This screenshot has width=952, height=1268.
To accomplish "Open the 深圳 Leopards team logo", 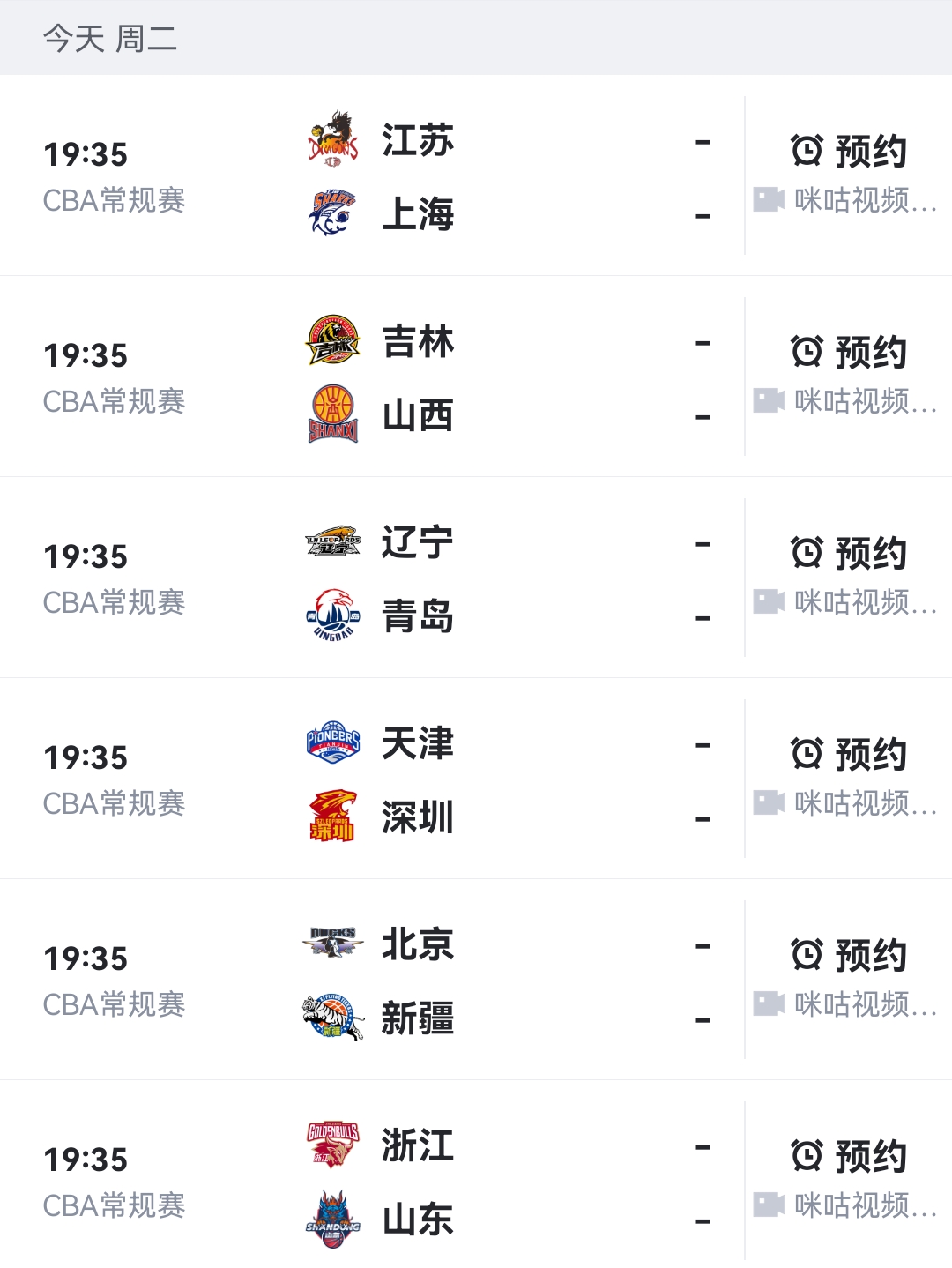I will point(333,816).
